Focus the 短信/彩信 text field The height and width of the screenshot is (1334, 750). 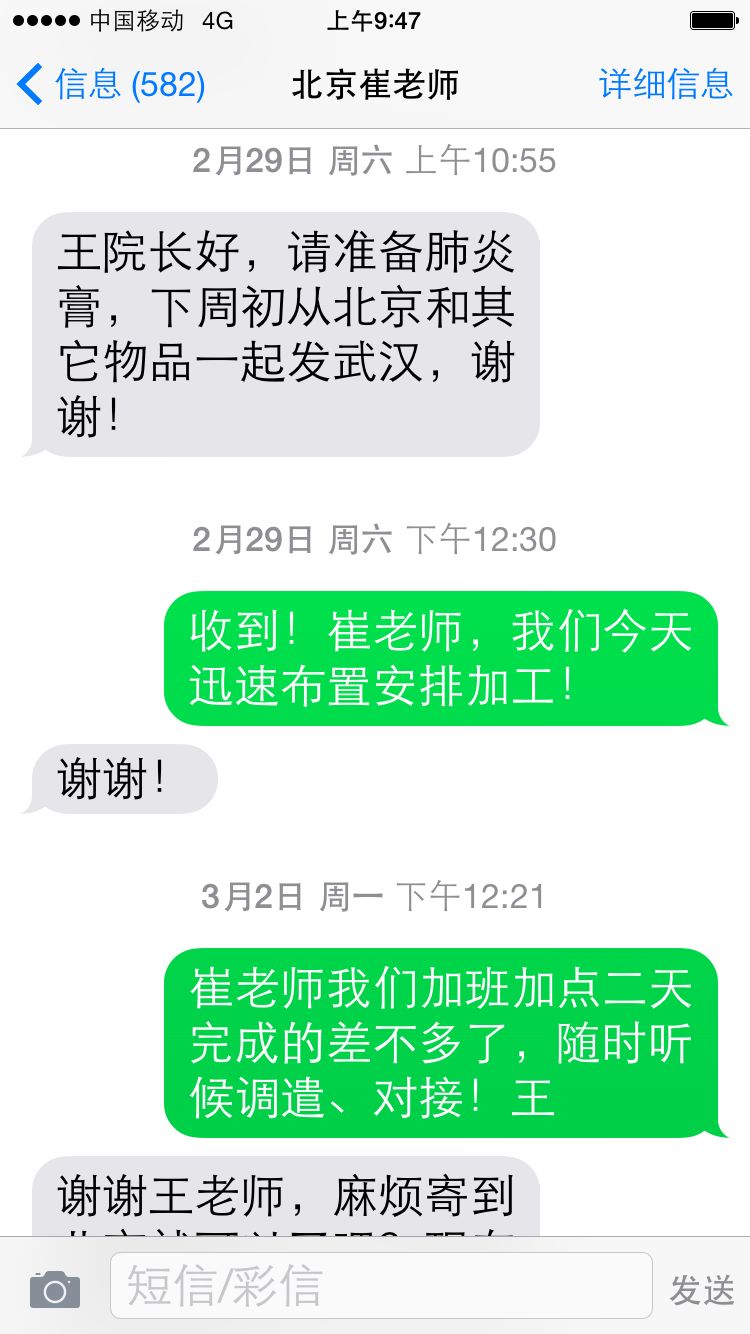380,1286
